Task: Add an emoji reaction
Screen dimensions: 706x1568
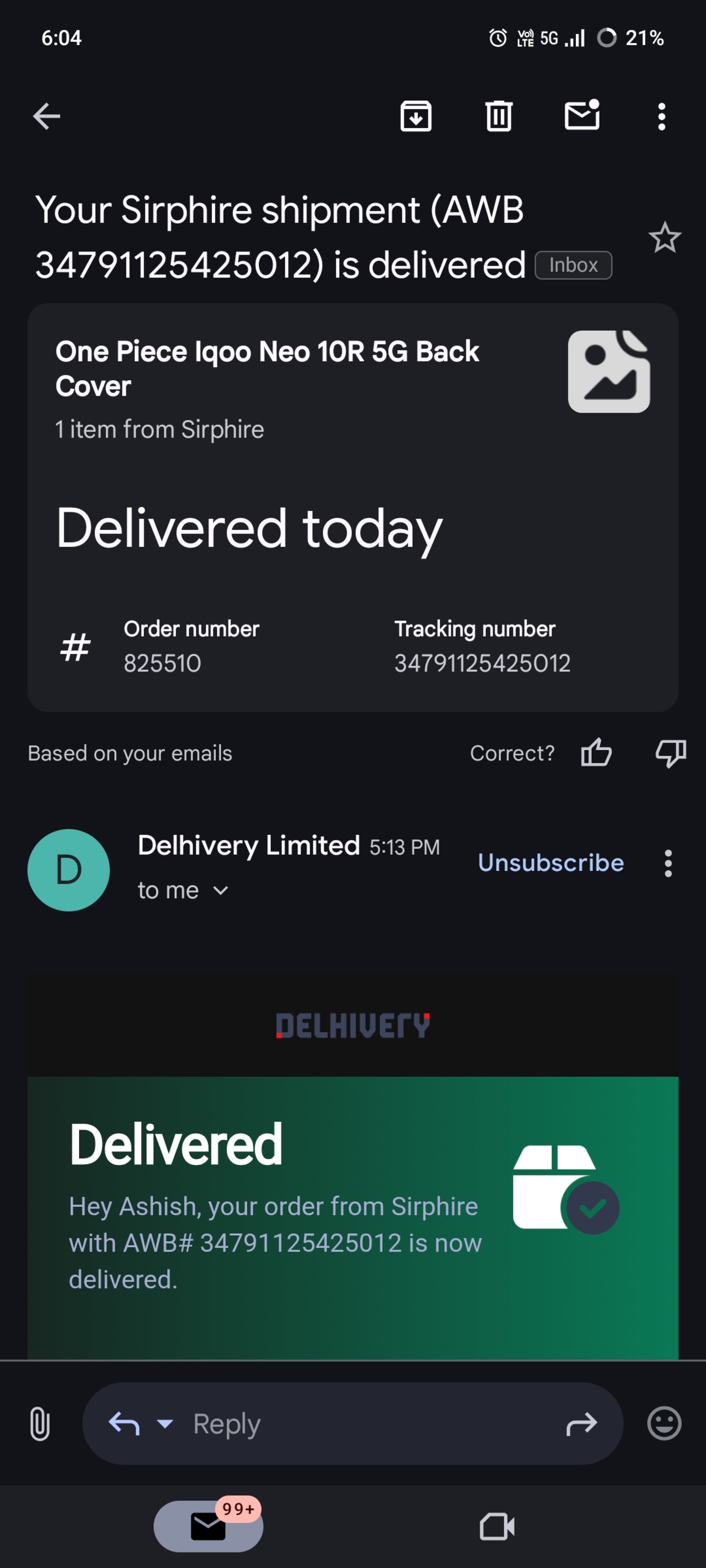Action: click(x=664, y=1423)
